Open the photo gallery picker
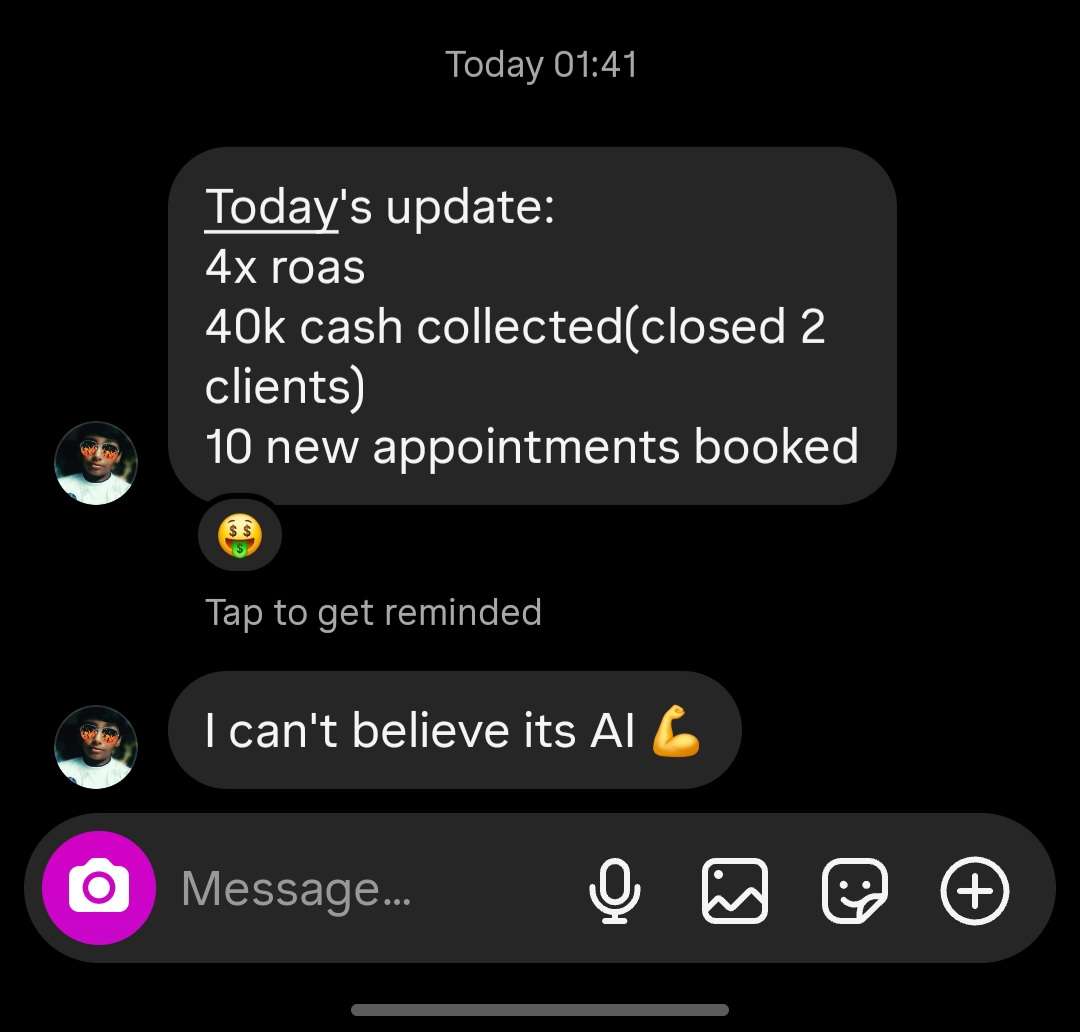 (735, 889)
